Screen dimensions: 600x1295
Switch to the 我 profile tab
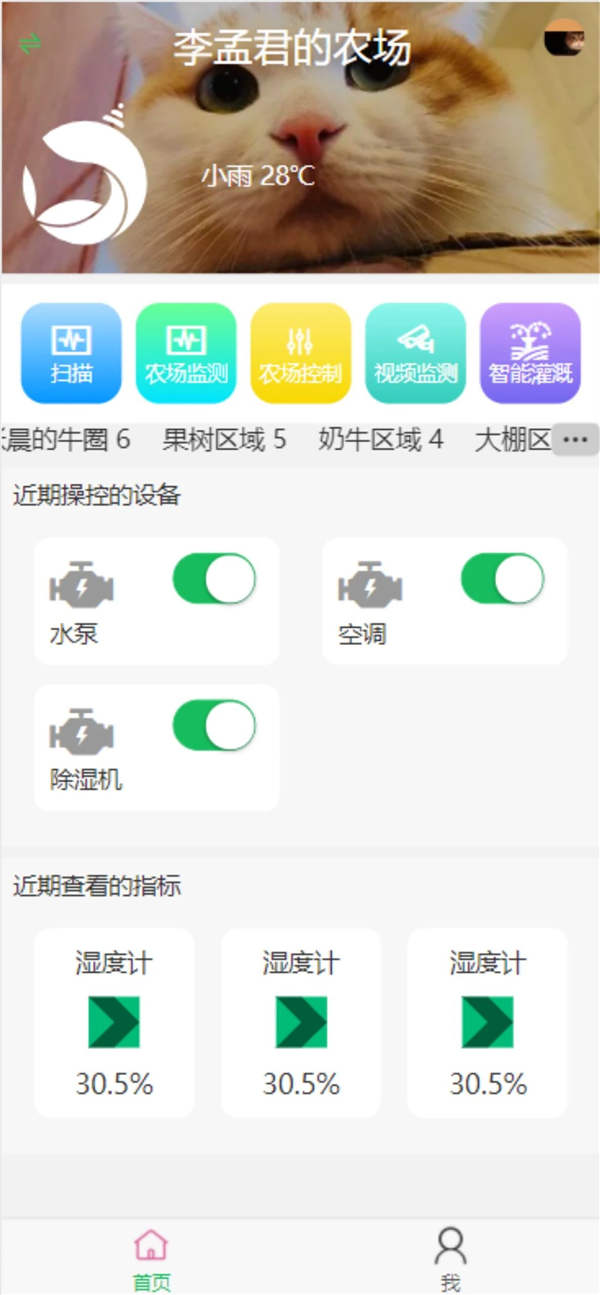pyautogui.click(x=450, y=1259)
